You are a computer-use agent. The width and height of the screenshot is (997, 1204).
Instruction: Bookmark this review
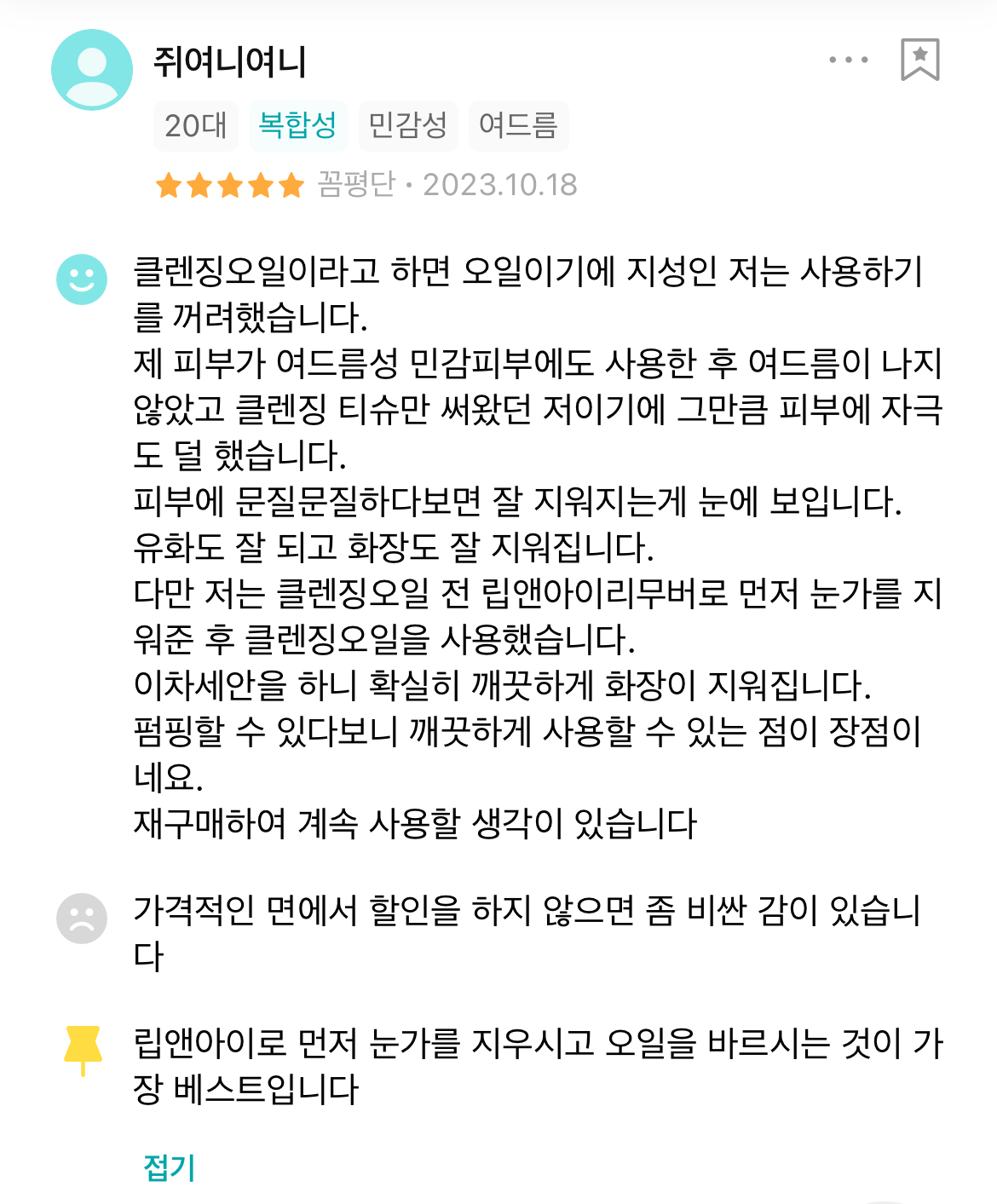[x=920, y=60]
